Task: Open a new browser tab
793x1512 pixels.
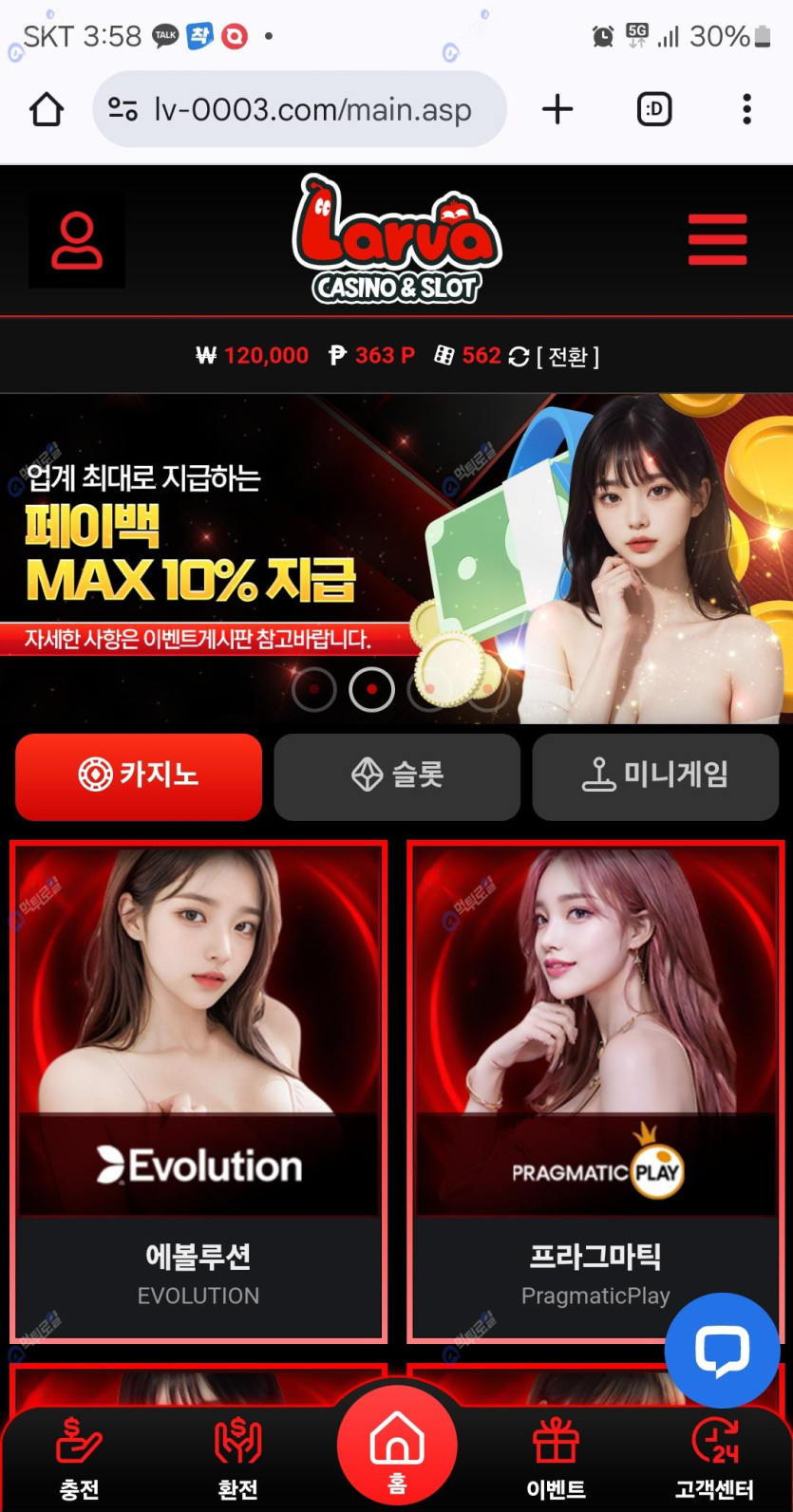Action: coord(557,110)
